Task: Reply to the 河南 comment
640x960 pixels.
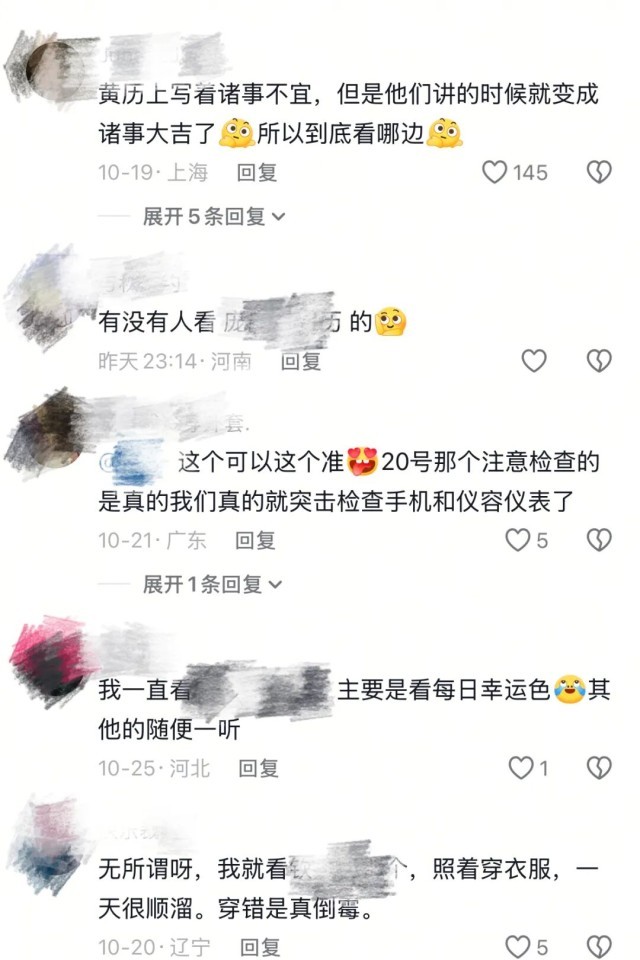Action: click(300, 361)
